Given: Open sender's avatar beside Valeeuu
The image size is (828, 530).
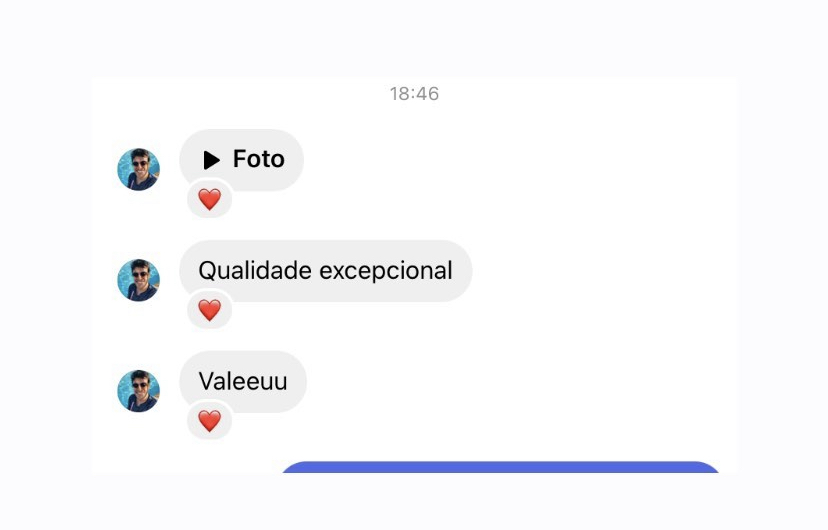Looking at the screenshot, I should (139, 391).
